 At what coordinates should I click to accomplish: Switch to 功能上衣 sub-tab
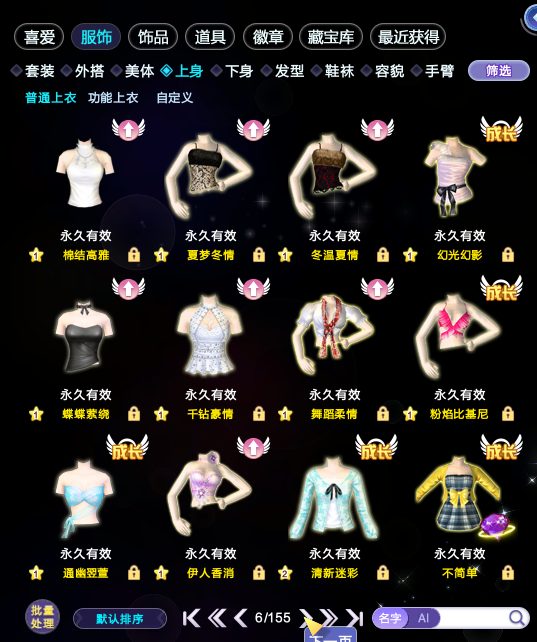113,97
